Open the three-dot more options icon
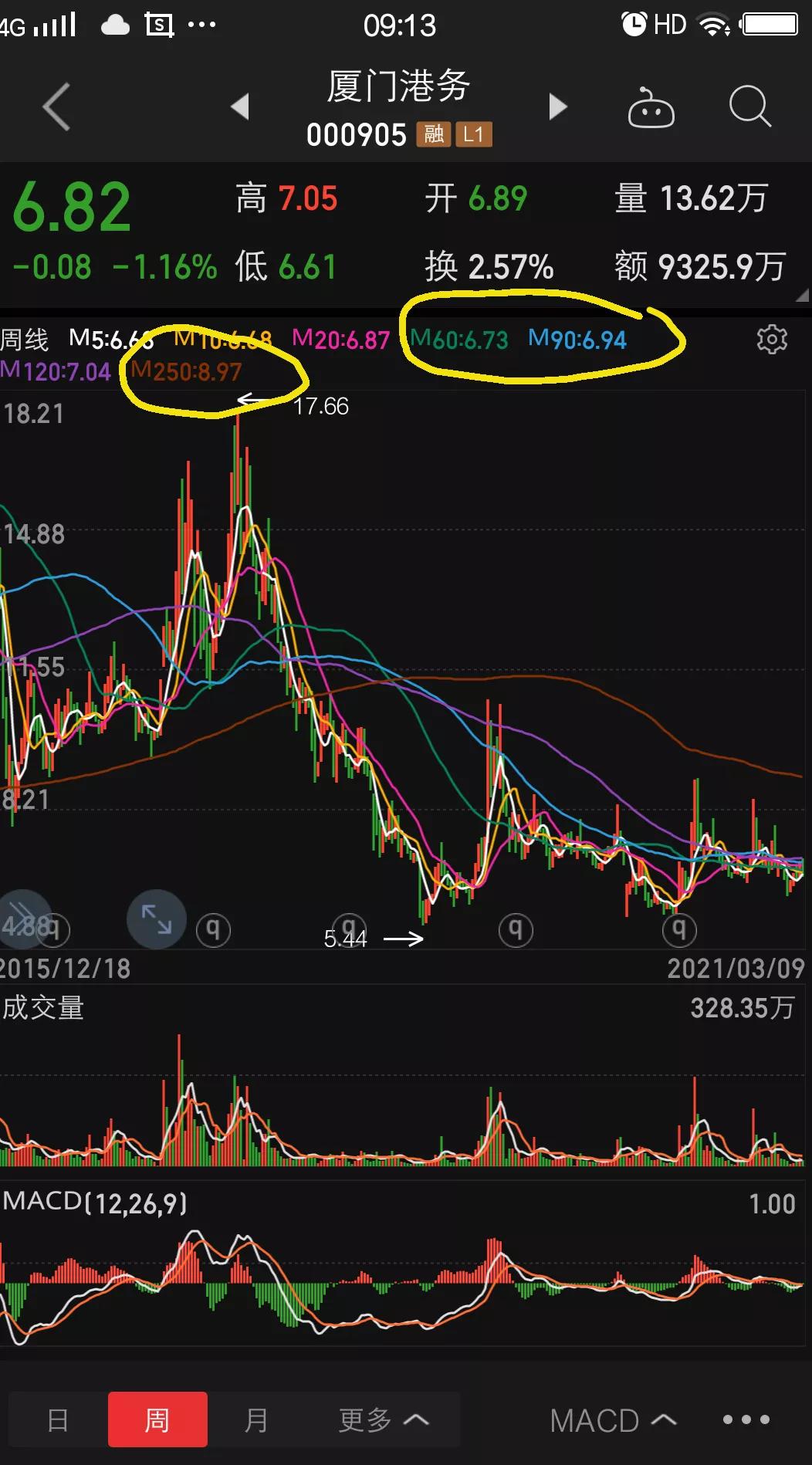 click(x=744, y=1419)
